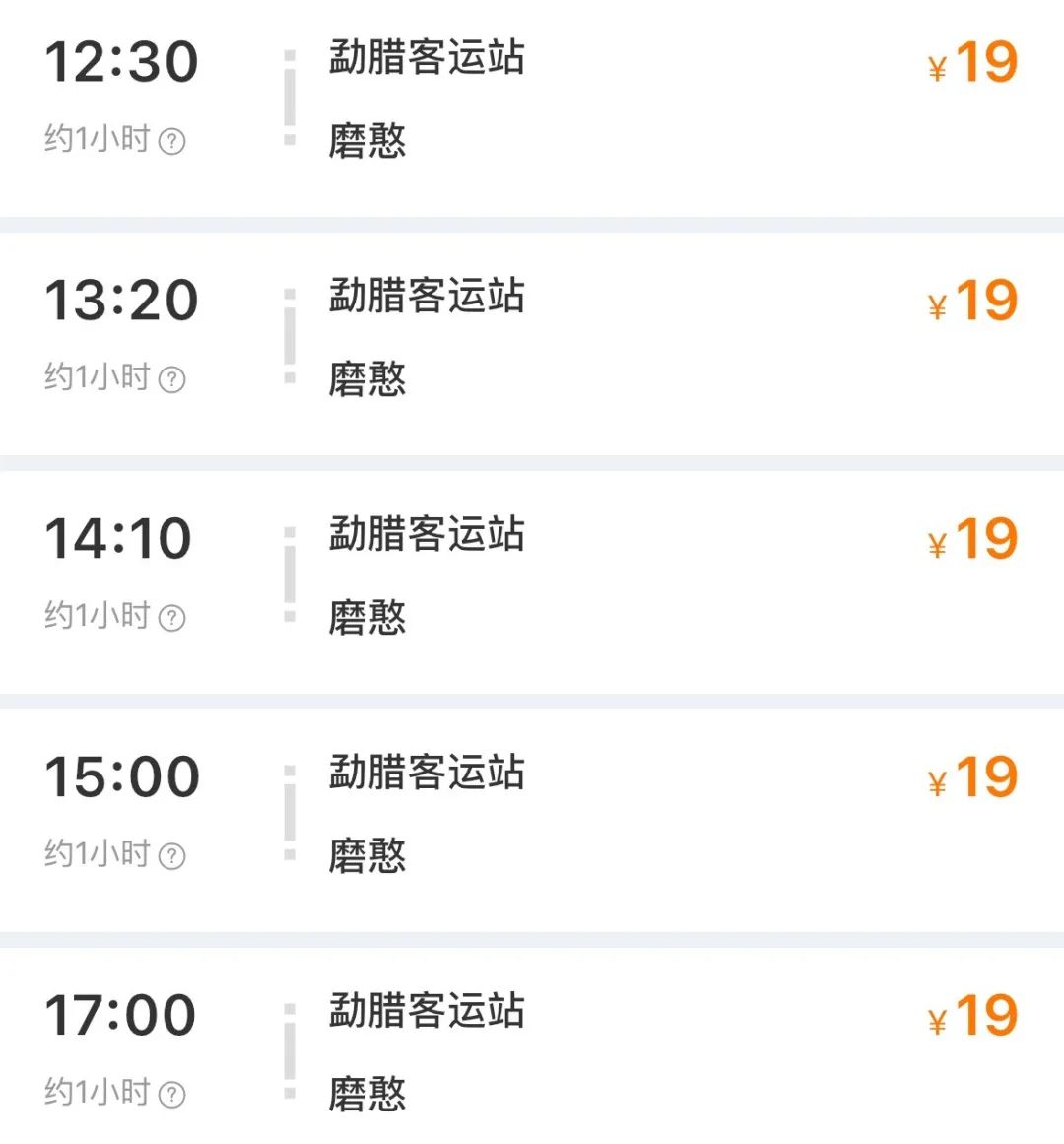
Task: Tap the route connector icon beside 14:10's stations
Action: coord(288,574)
